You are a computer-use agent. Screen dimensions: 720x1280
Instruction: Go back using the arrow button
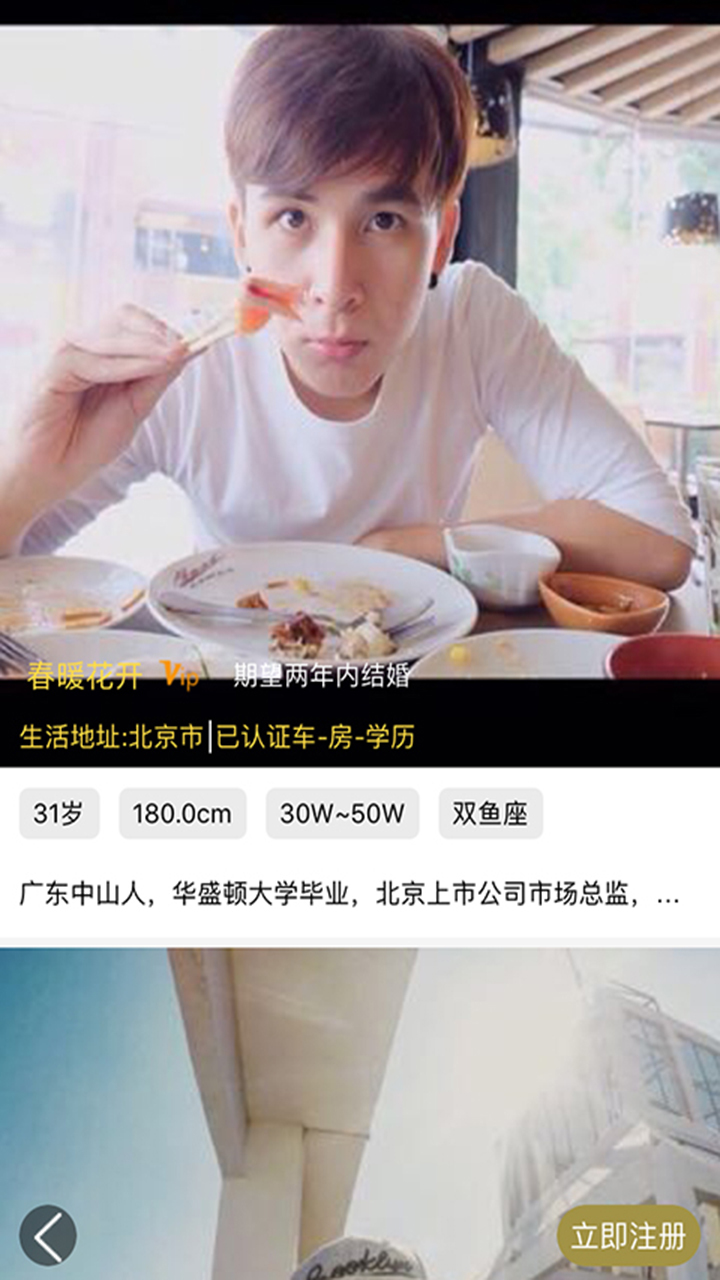click(48, 1236)
